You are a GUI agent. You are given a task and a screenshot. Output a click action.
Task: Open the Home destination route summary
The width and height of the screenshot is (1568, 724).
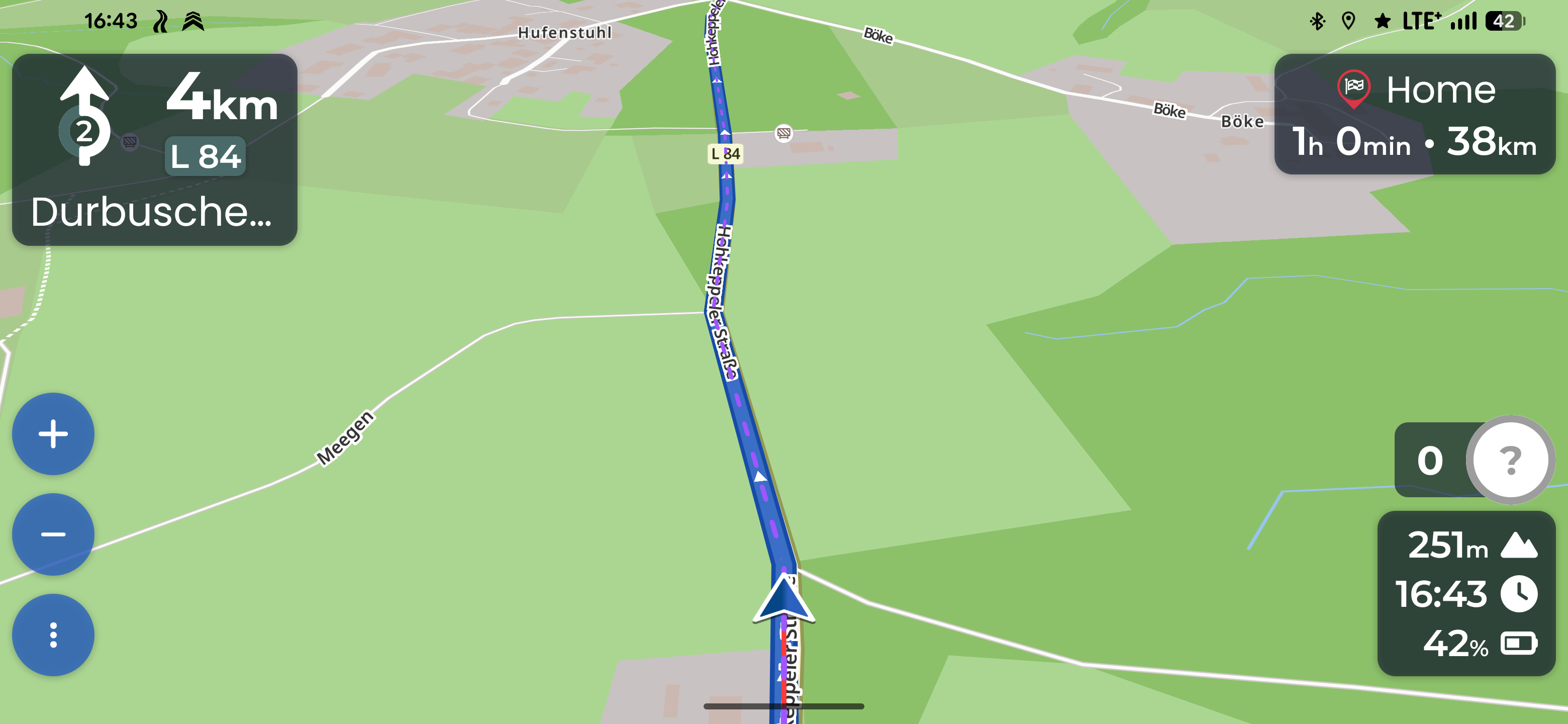pyautogui.click(x=1414, y=115)
